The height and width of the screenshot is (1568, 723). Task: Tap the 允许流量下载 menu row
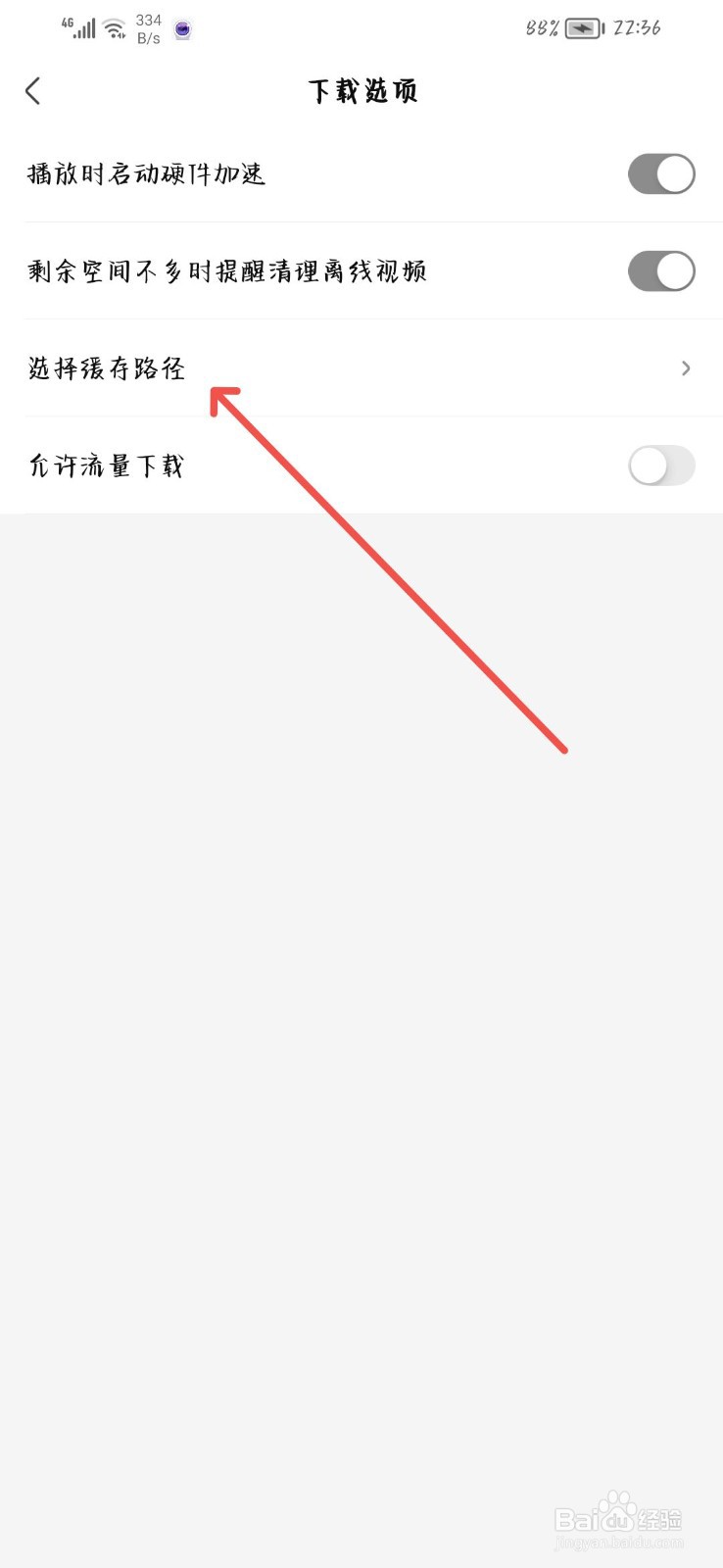(361, 466)
